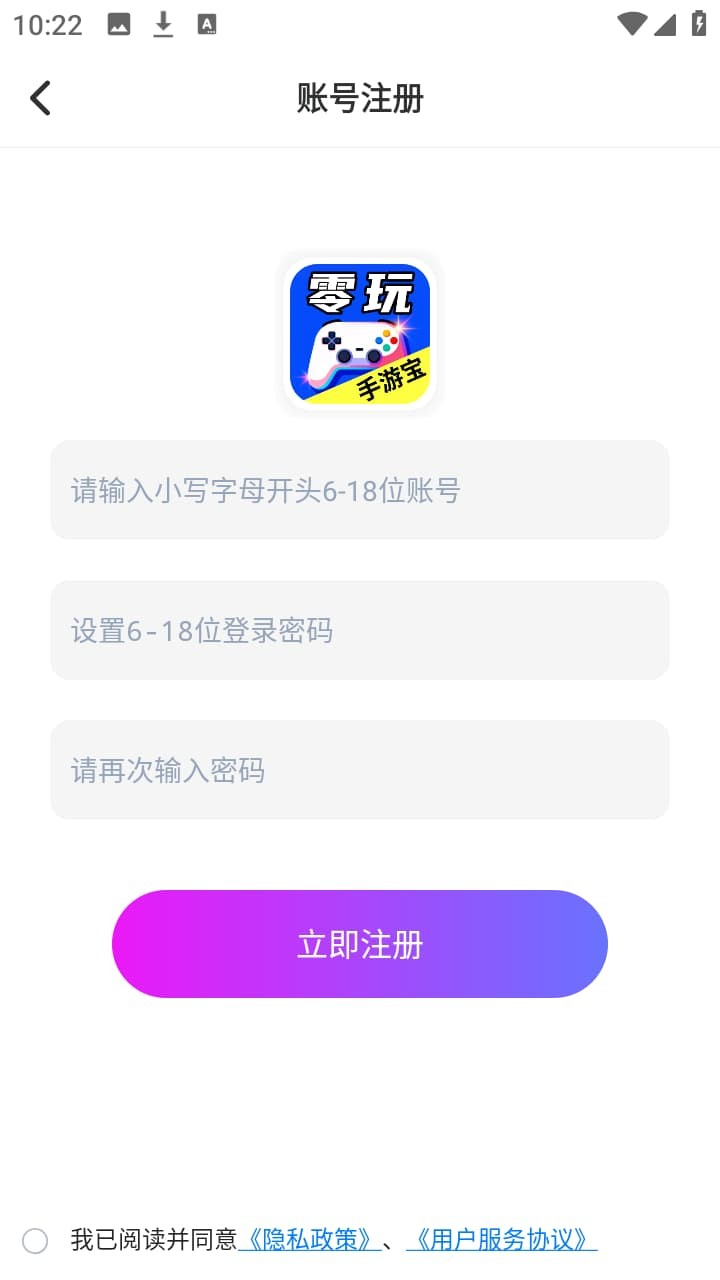Check the 我已阅读并同意 agreement circle
The image size is (720, 1280).
35,1241
